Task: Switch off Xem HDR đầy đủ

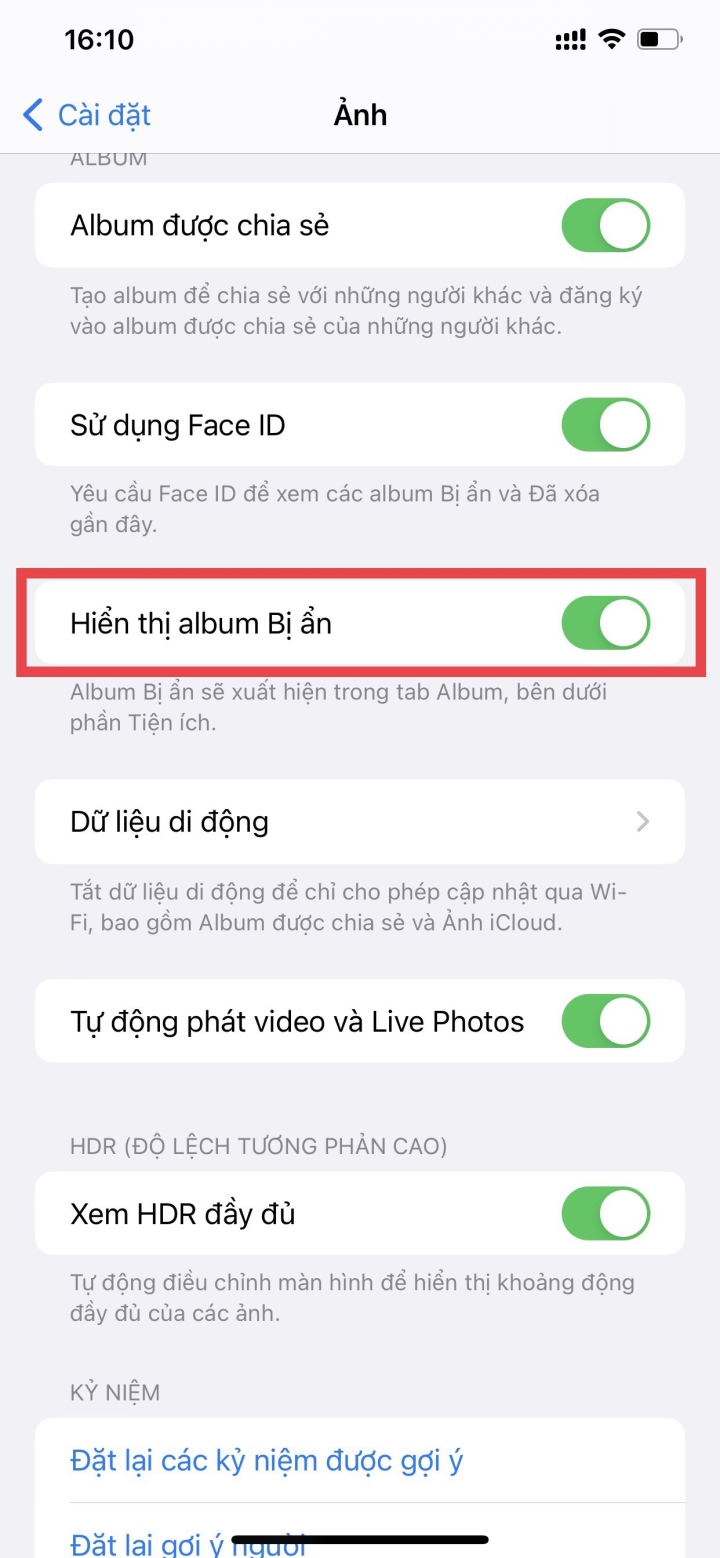Action: point(605,1214)
